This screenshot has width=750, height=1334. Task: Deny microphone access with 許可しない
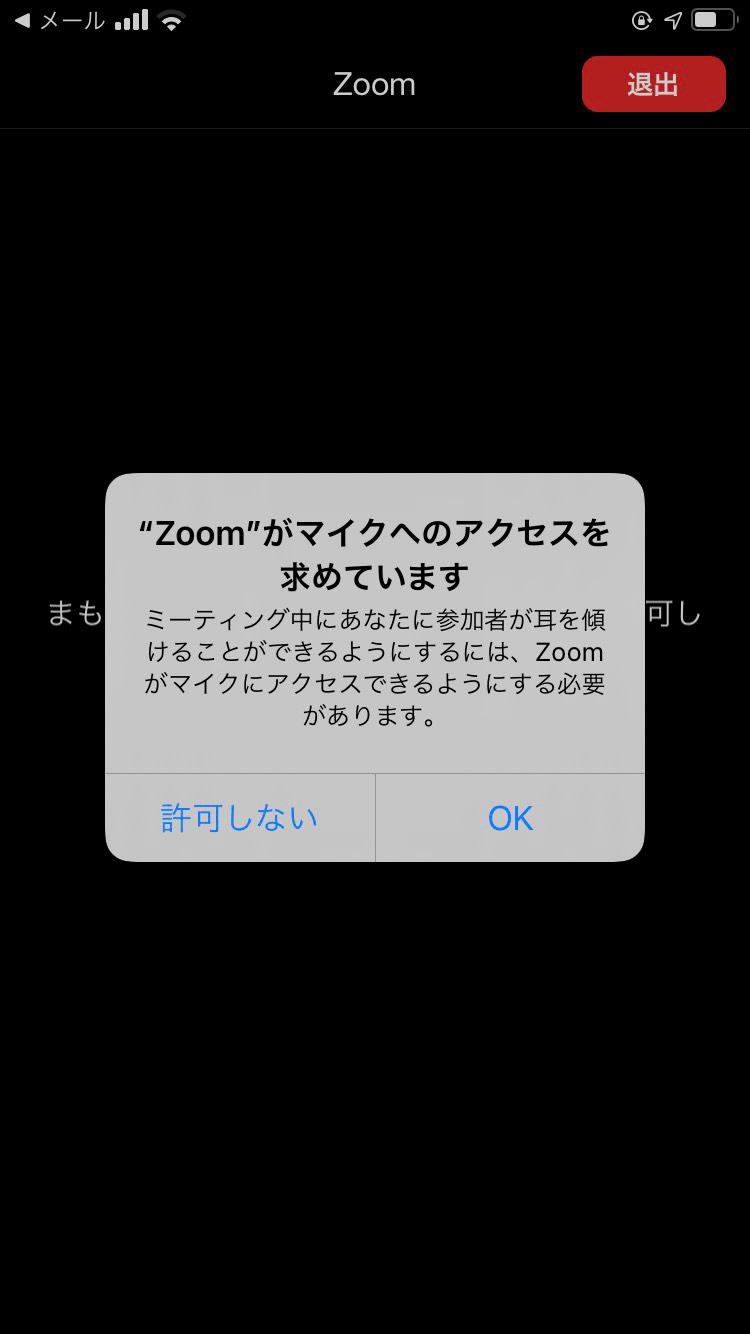pos(240,818)
